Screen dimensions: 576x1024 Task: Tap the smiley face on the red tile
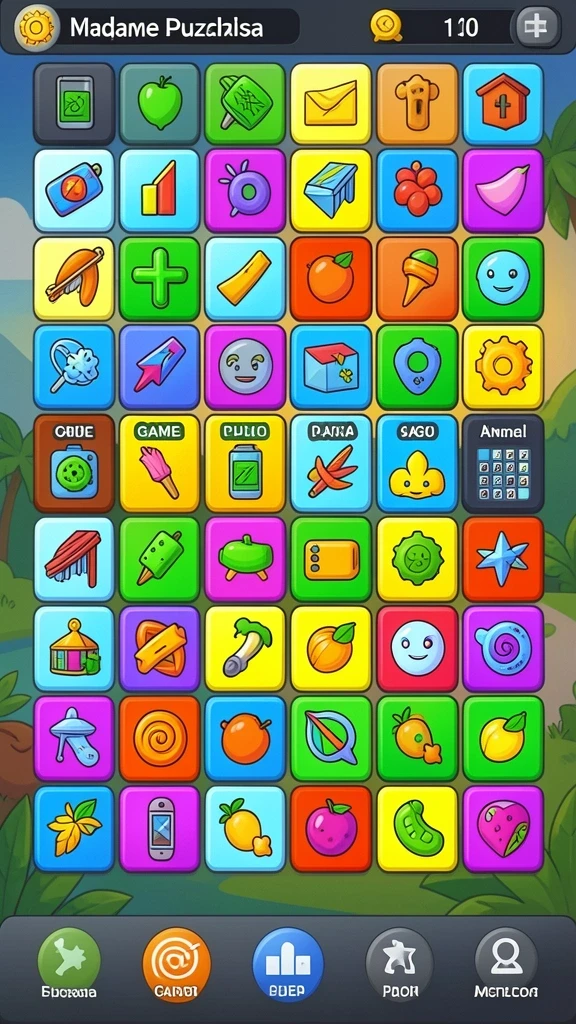pyautogui.click(x=417, y=648)
